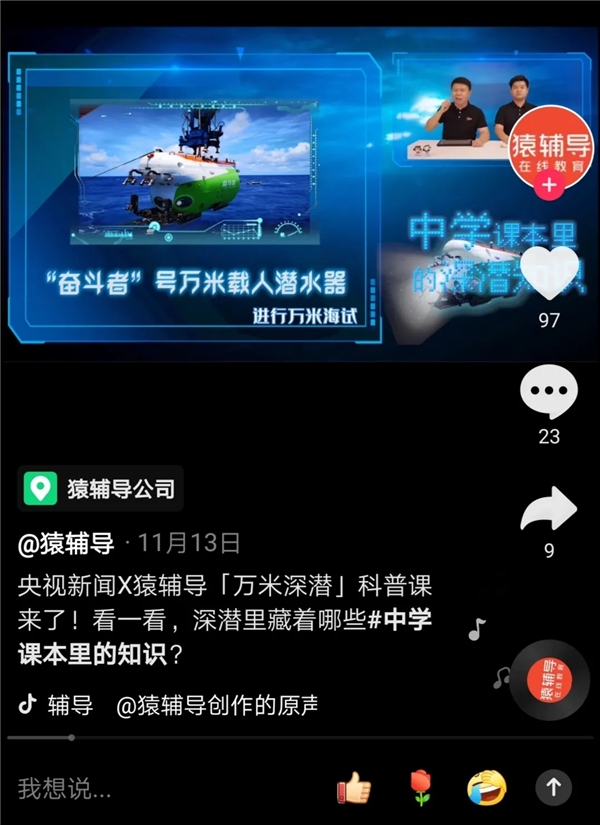Like the video with the heart icon
This screenshot has height=825, width=600.
click(549, 274)
